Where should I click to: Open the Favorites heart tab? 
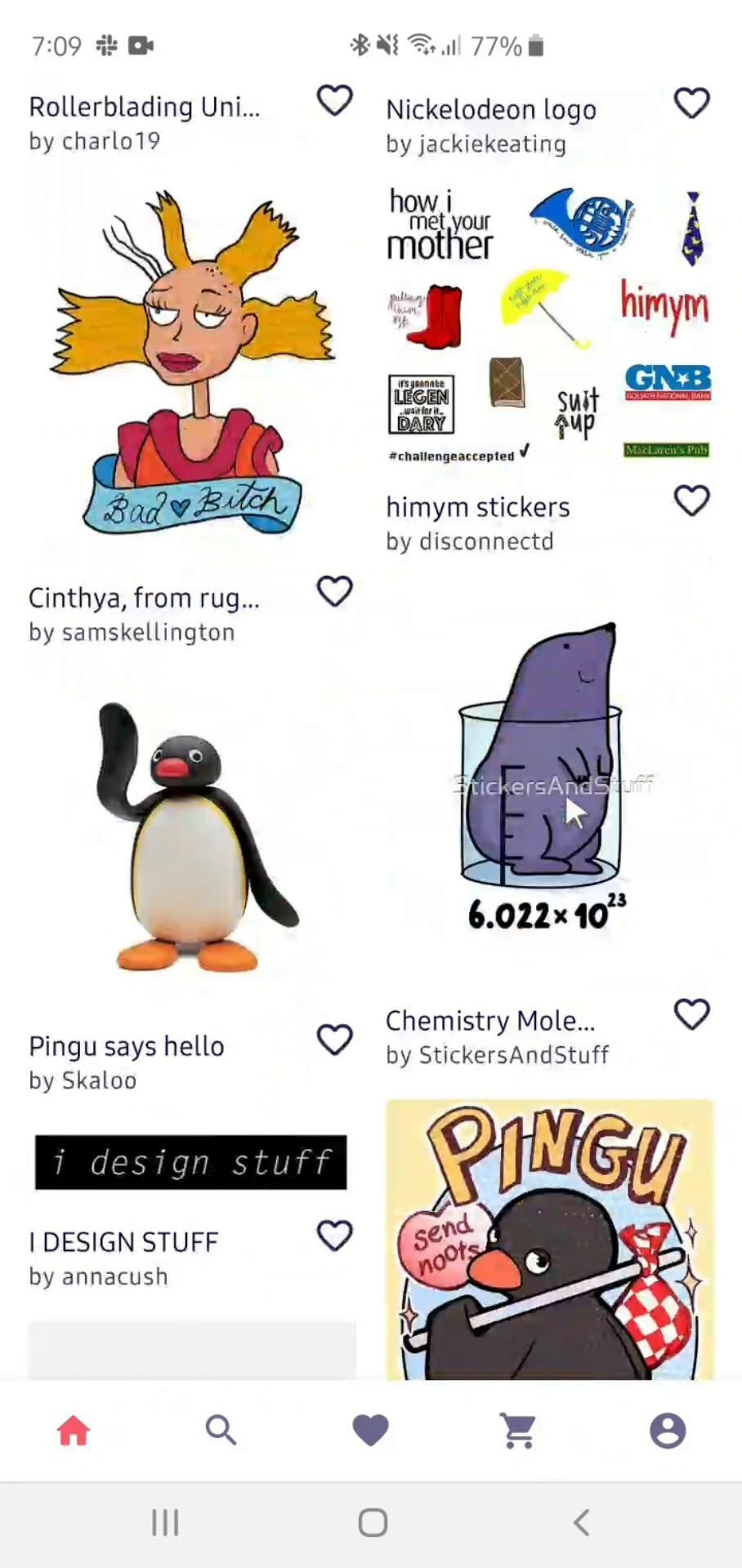(x=370, y=1431)
